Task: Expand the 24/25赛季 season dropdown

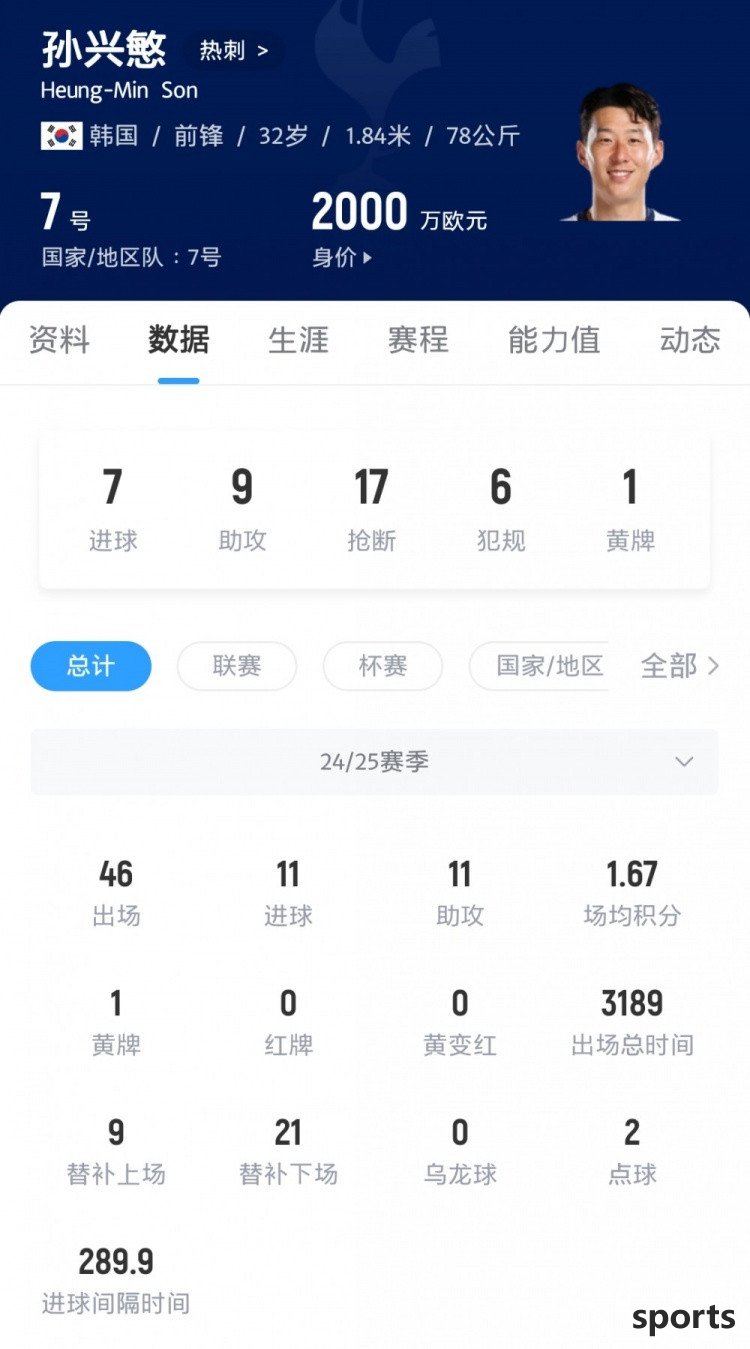Action: click(375, 762)
